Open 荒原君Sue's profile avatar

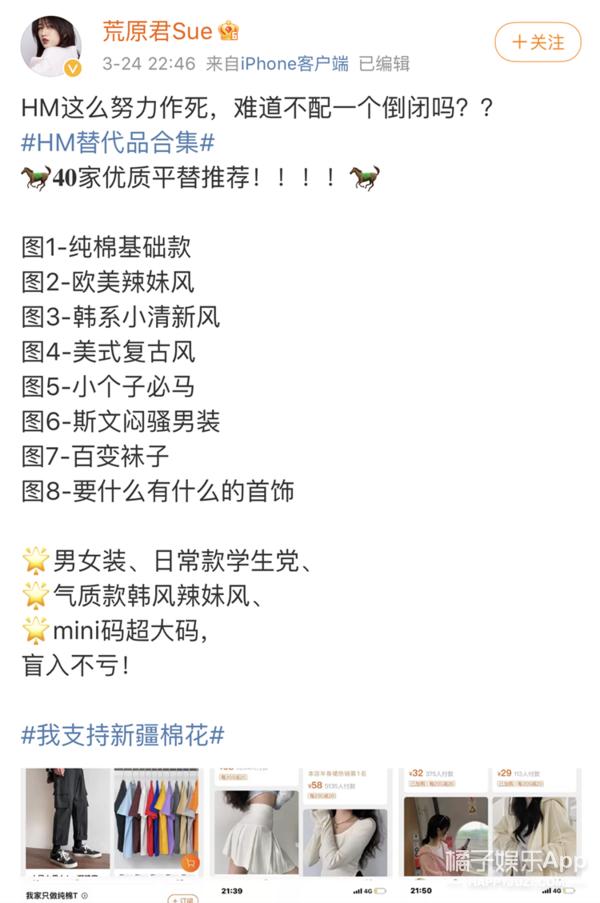51,46
